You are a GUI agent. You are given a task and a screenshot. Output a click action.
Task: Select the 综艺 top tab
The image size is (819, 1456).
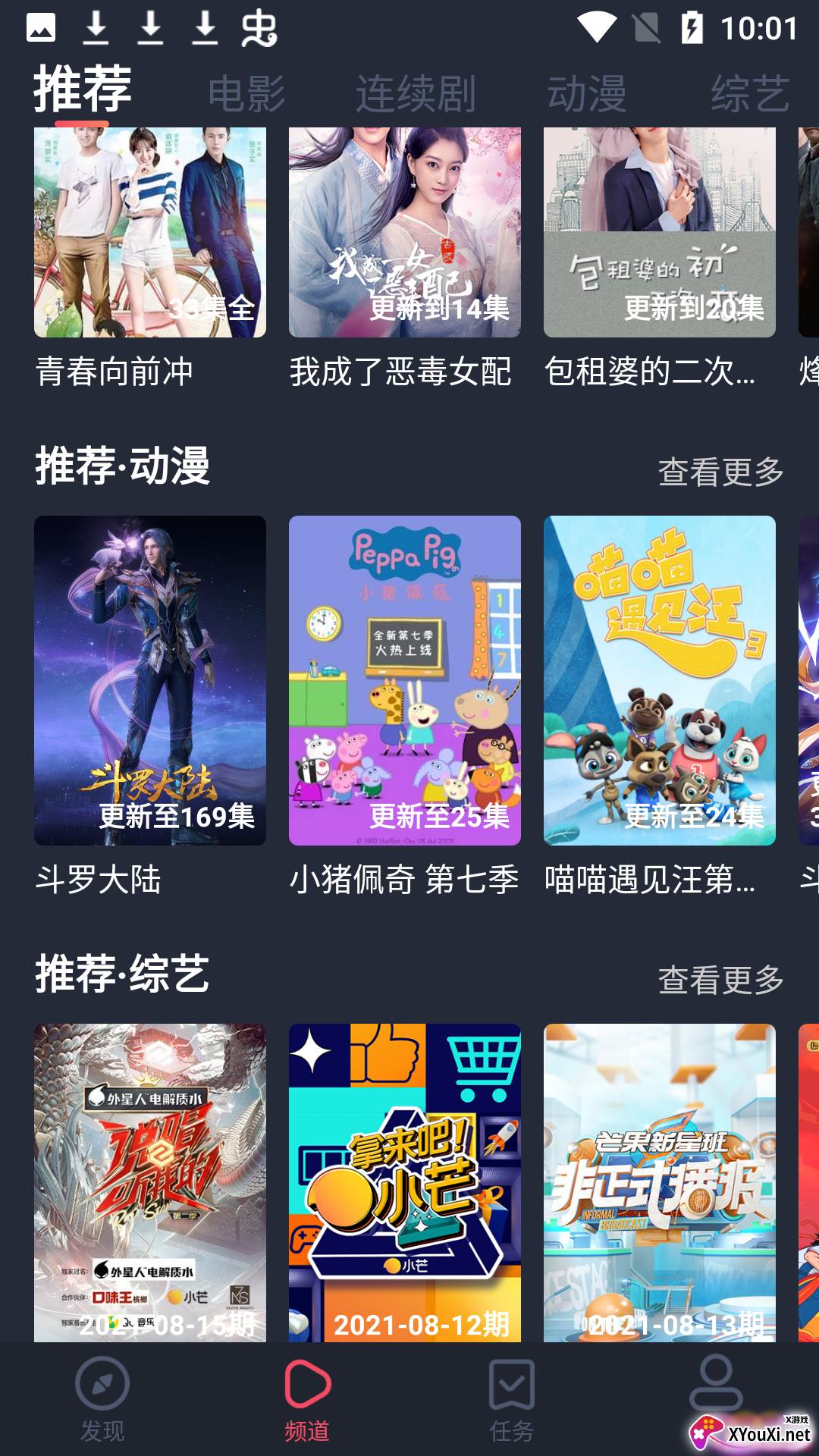[x=750, y=94]
